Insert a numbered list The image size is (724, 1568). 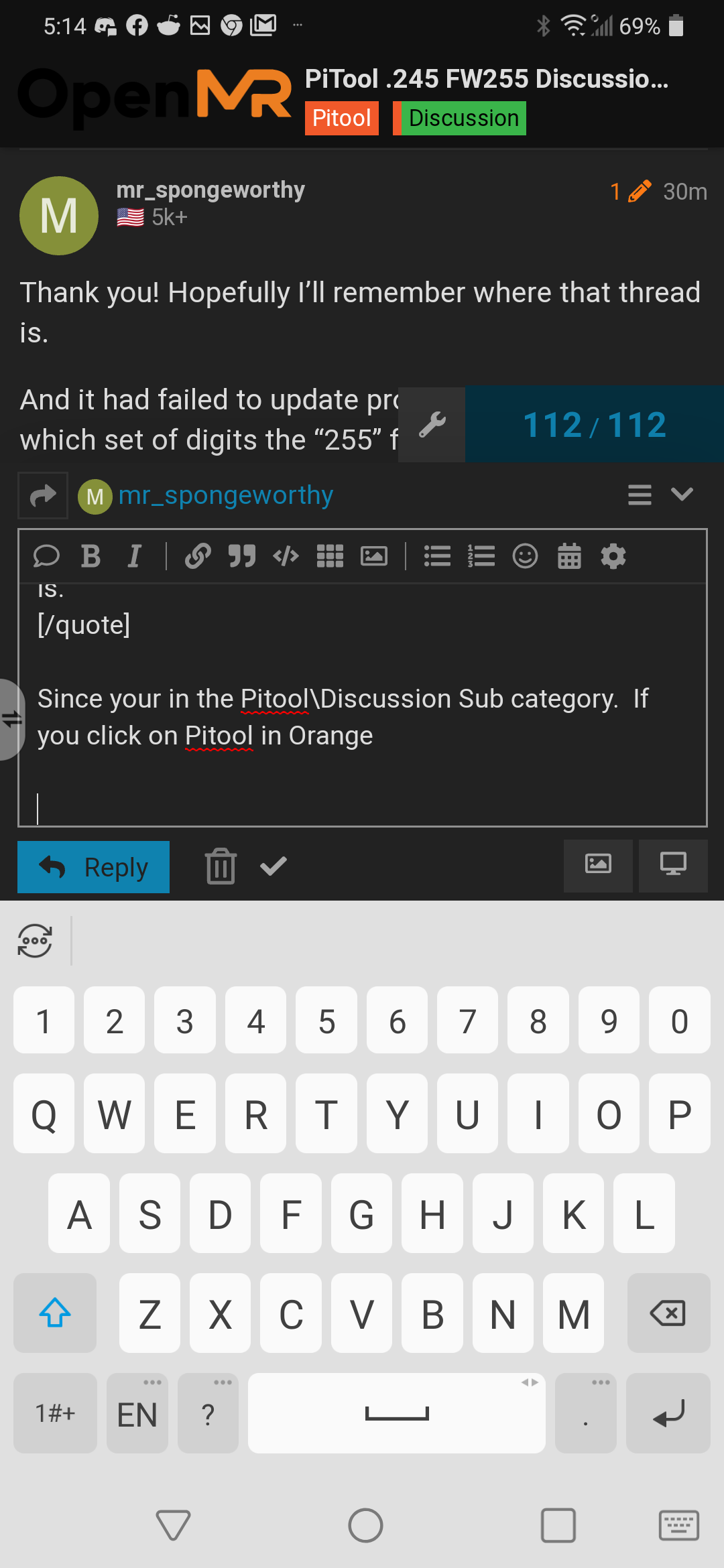point(481,556)
